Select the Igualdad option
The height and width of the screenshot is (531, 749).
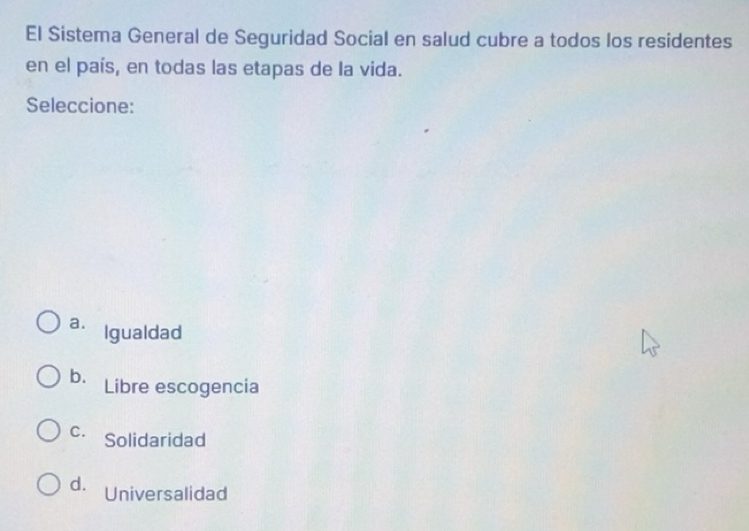pyautogui.click(x=48, y=324)
